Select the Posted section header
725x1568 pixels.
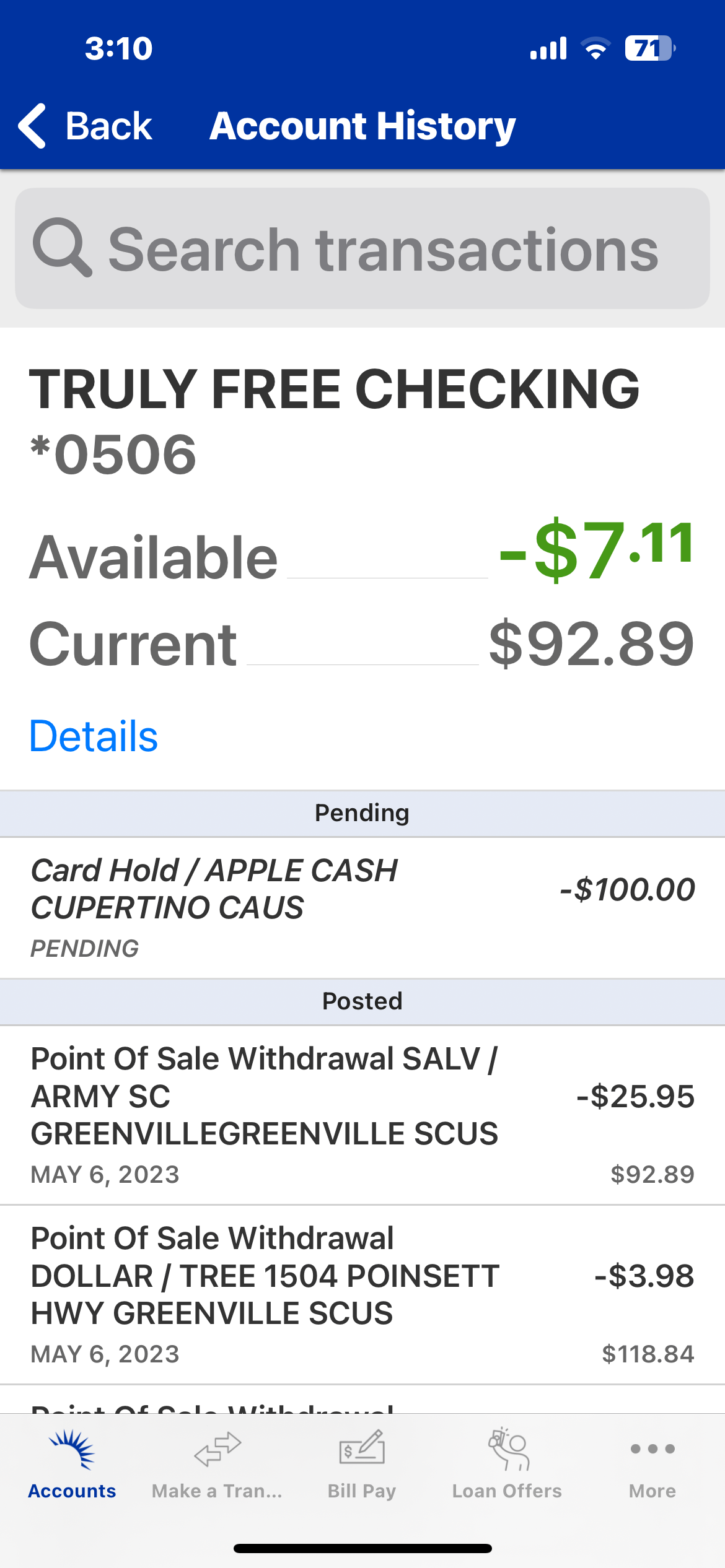click(x=362, y=1001)
